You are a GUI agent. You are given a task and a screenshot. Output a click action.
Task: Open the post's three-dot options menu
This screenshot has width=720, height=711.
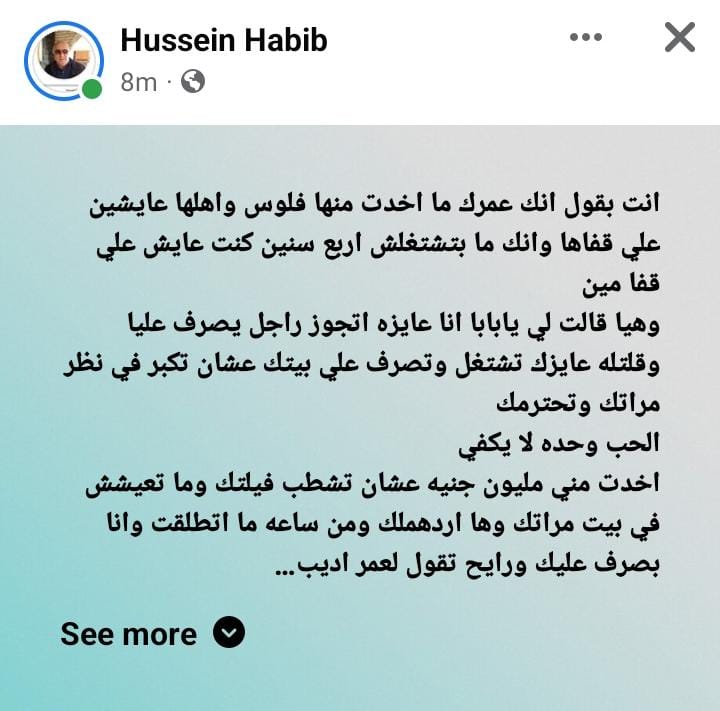coord(586,38)
